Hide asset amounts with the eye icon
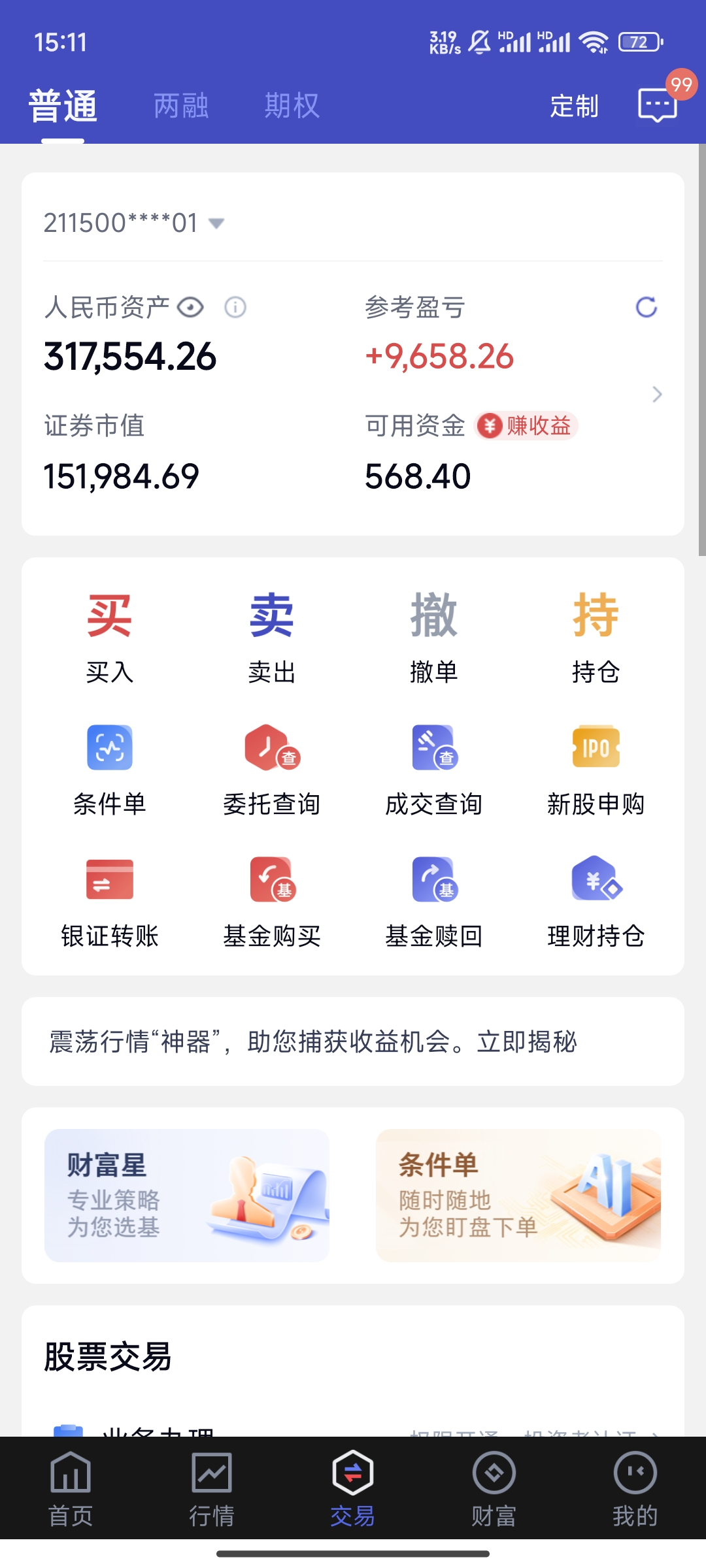 pyautogui.click(x=190, y=307)
